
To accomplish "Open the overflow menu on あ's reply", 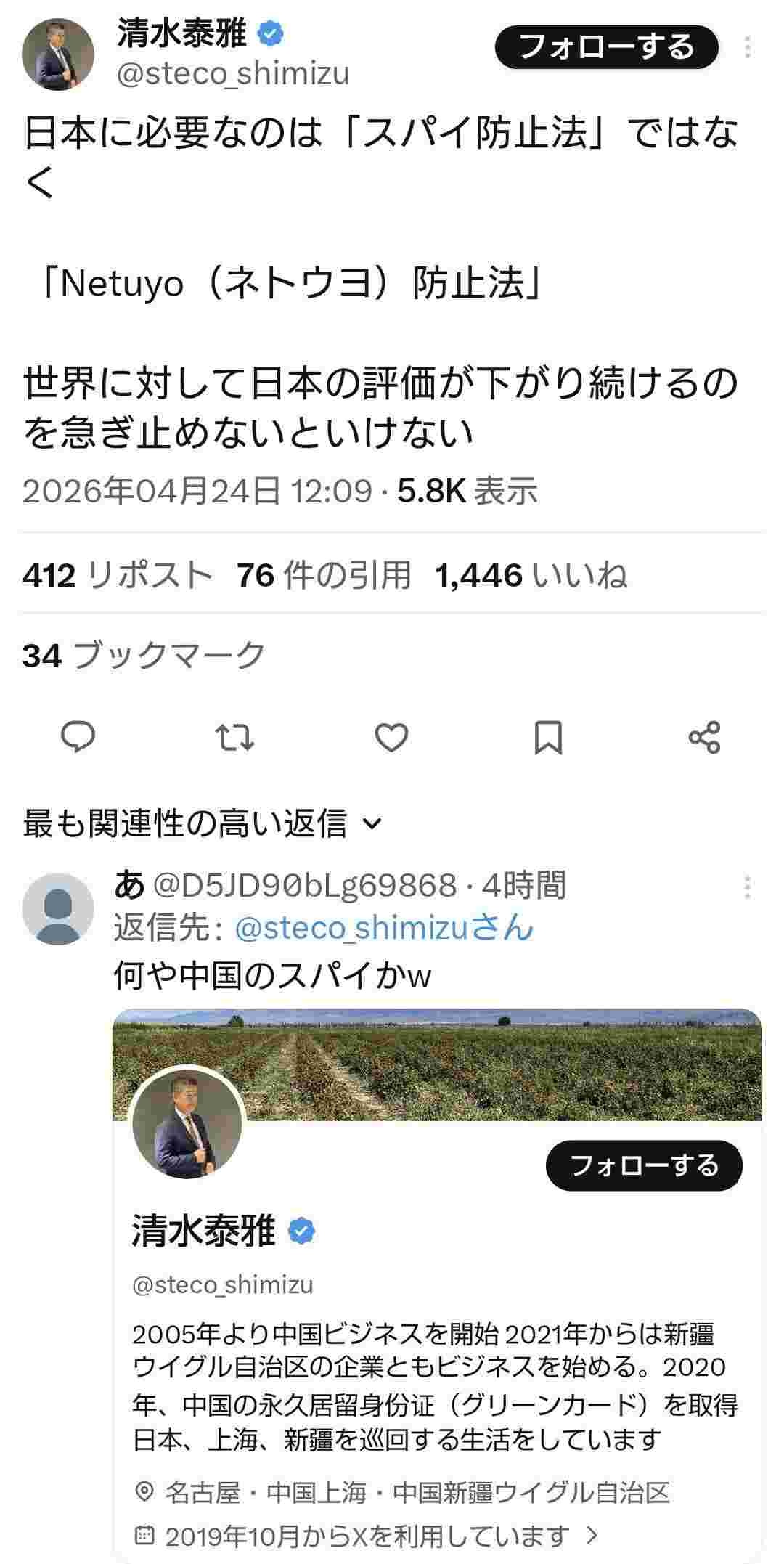I will tap(747, 887).
